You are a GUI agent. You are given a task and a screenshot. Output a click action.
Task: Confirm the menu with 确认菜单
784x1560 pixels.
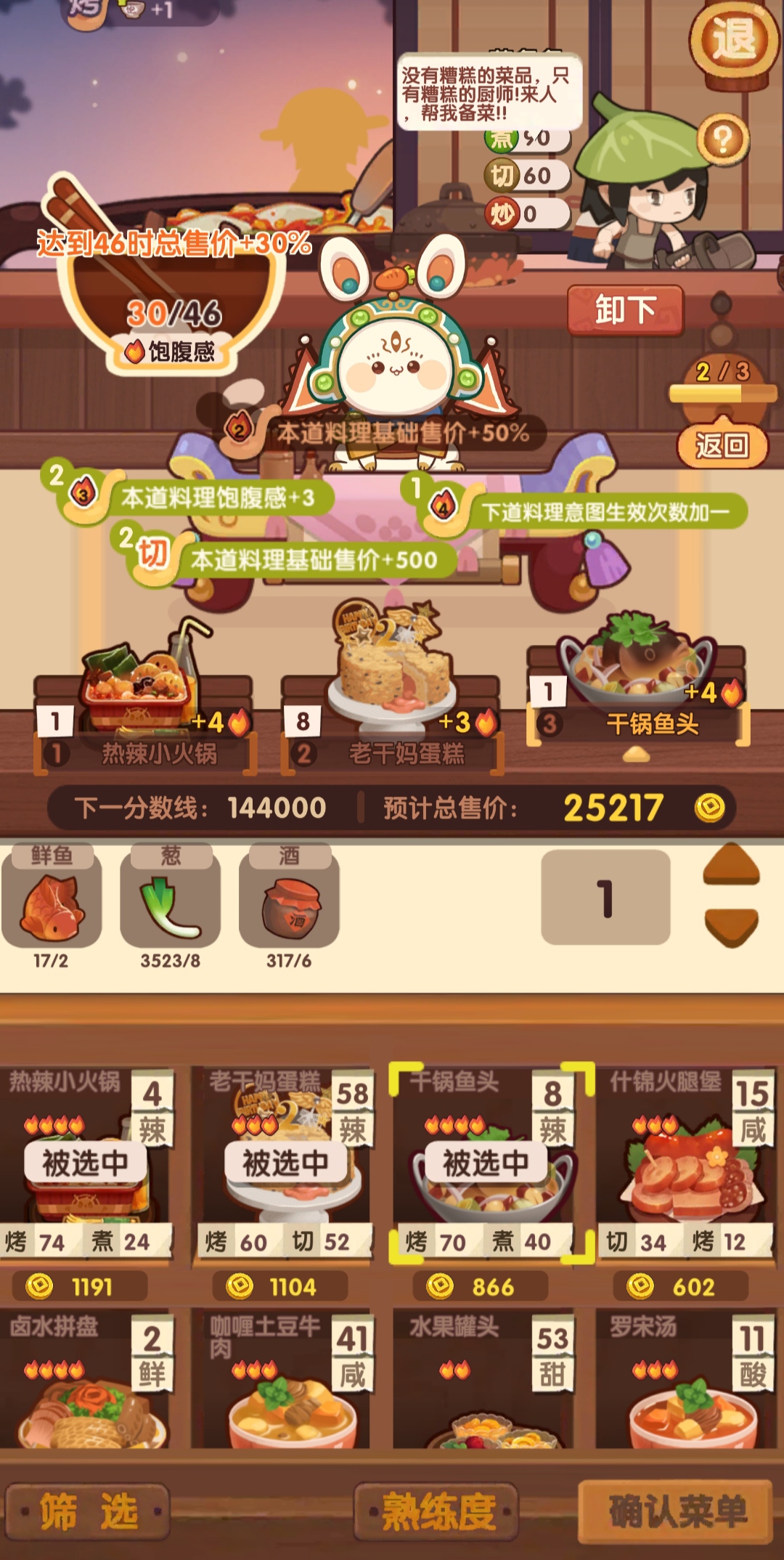click(677, 1512)
